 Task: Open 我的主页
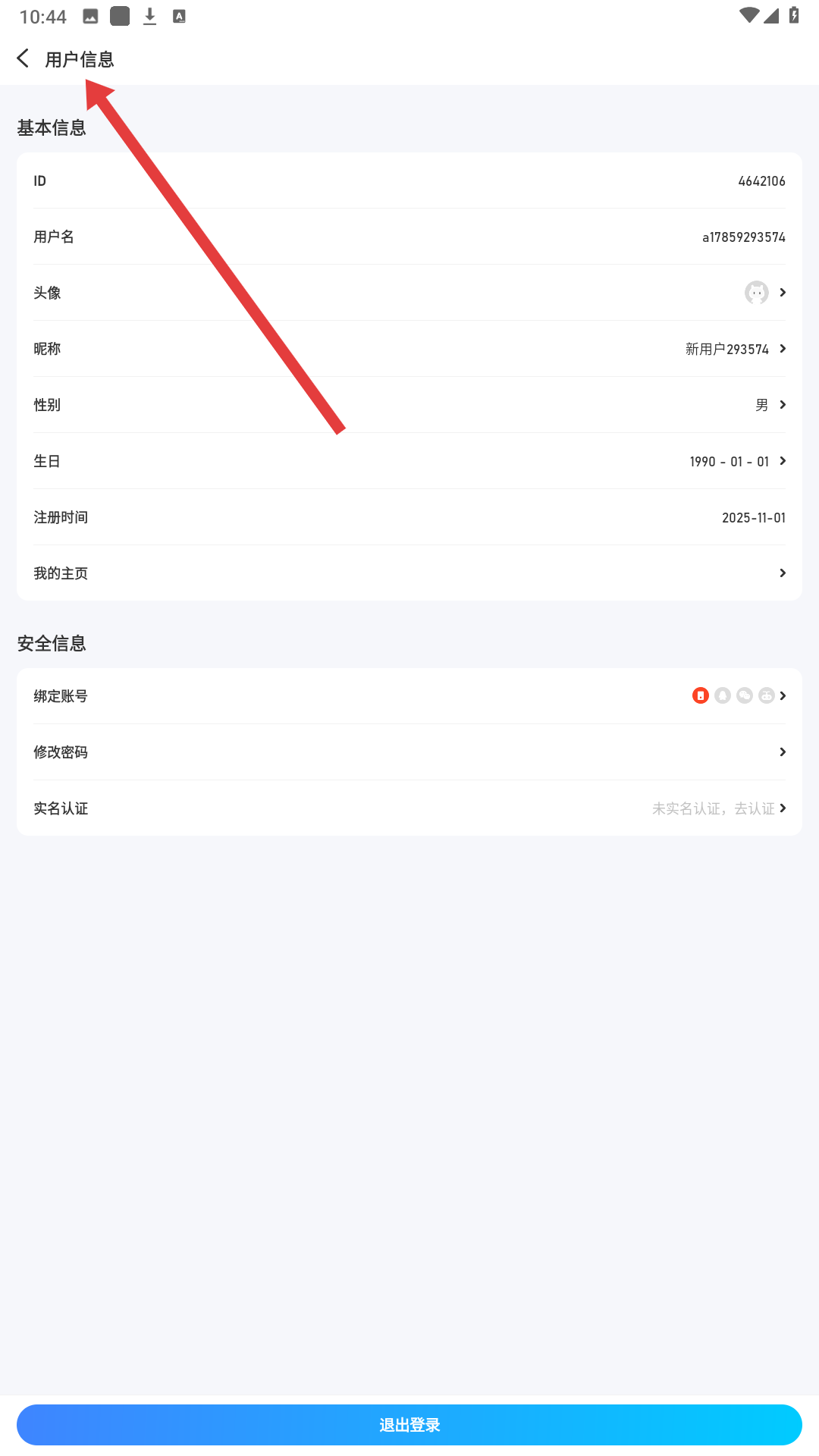click(409, 573)
